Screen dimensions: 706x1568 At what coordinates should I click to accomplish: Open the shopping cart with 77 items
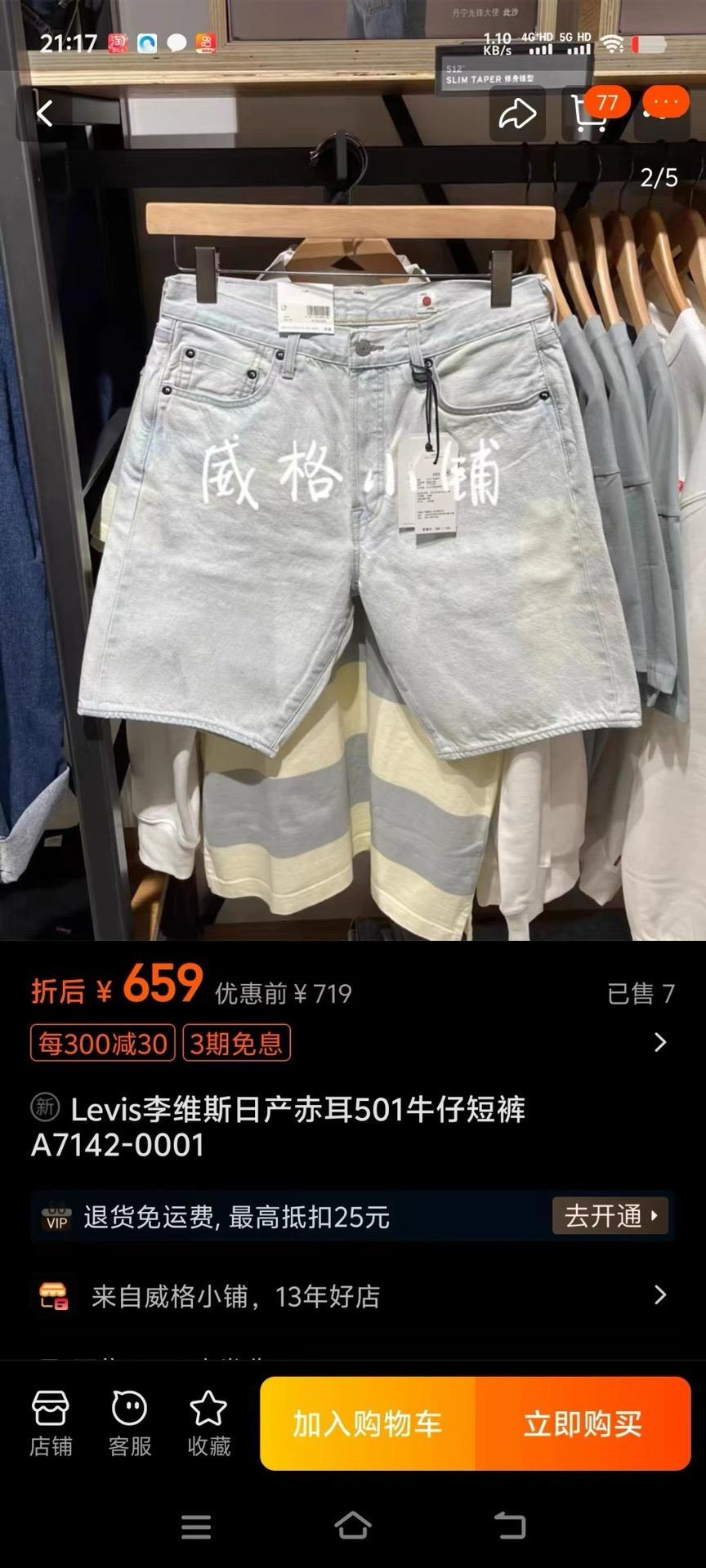pyautogui.click(x=591, y=114)
